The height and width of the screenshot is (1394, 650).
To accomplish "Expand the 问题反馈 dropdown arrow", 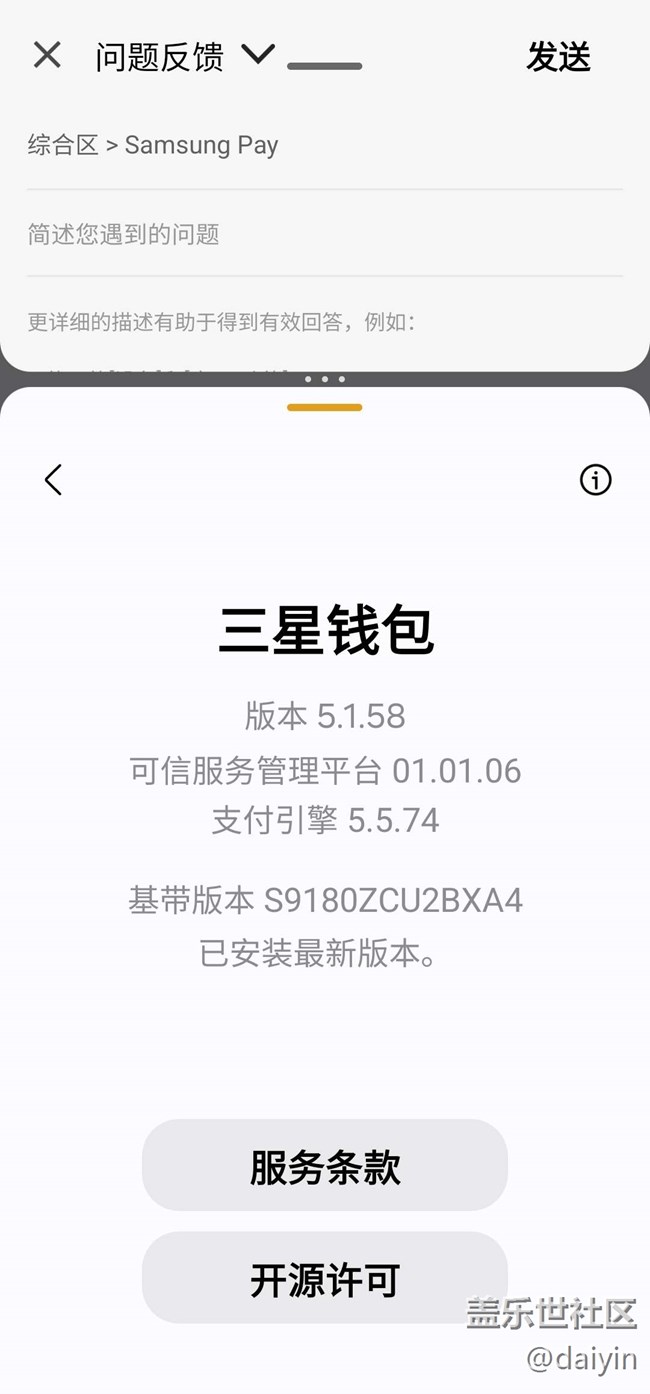I will coord(257,54).
